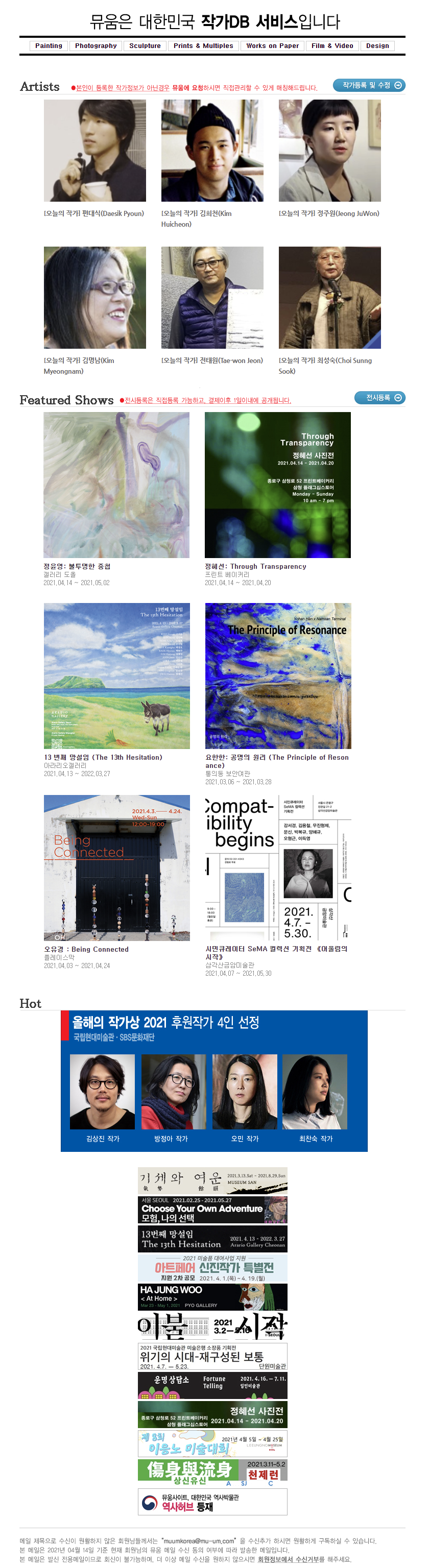View artist Jeong JuWon's profile
Viewport: 429px width, 1568px height.
pos(329,150)
